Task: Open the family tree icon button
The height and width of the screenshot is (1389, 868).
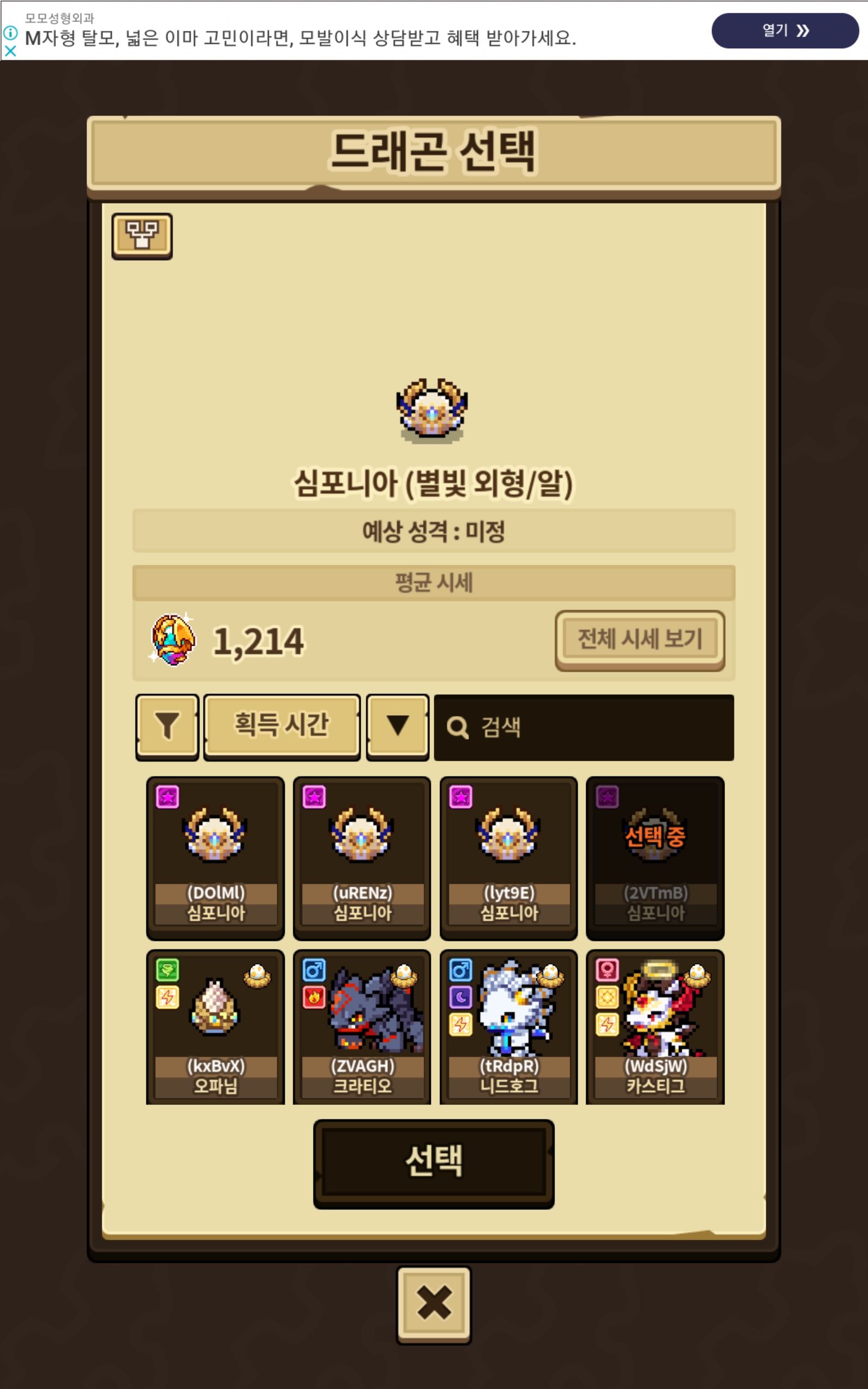Action: (142, 236)
